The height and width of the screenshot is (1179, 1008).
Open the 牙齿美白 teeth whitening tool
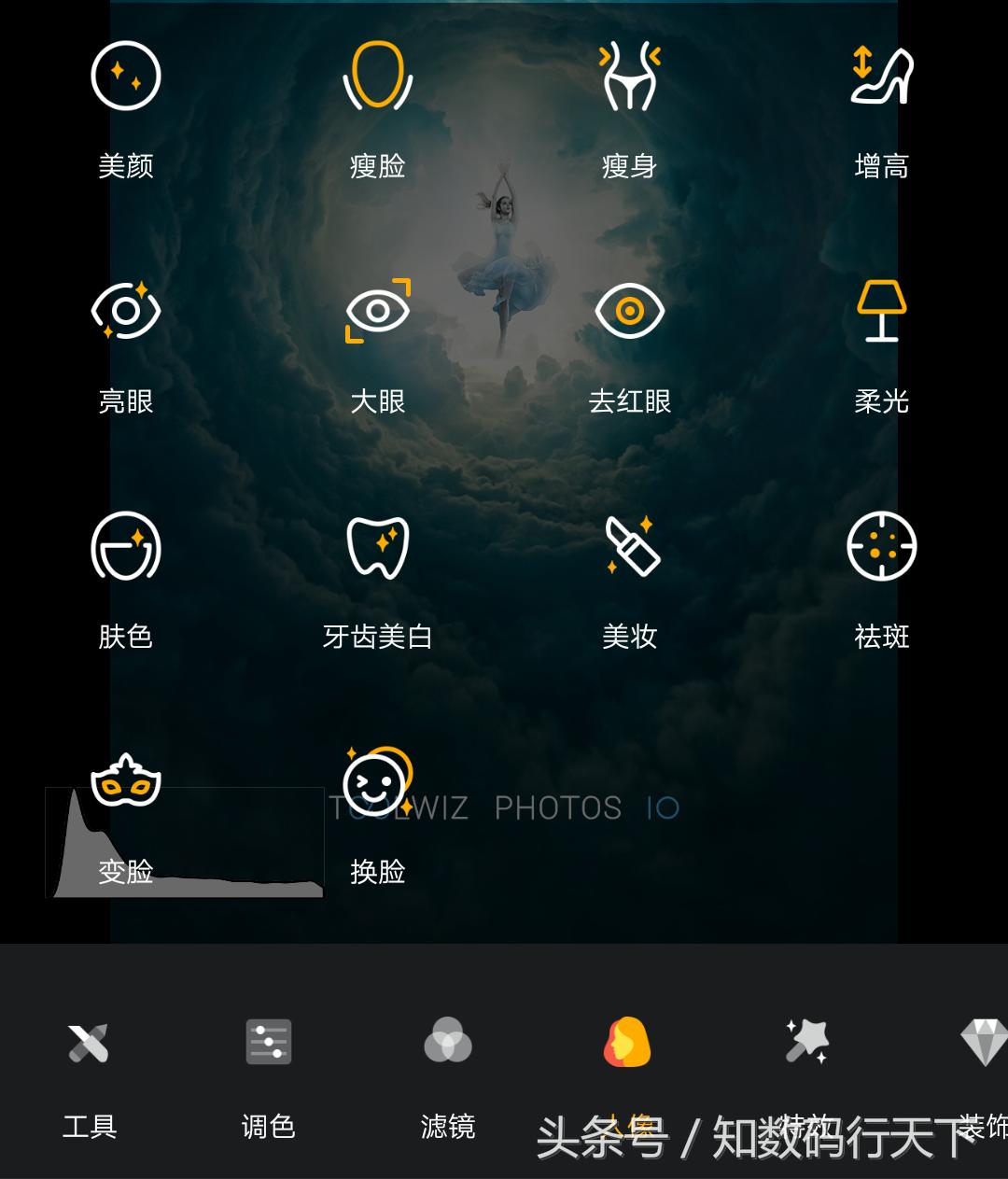(377, 574)
